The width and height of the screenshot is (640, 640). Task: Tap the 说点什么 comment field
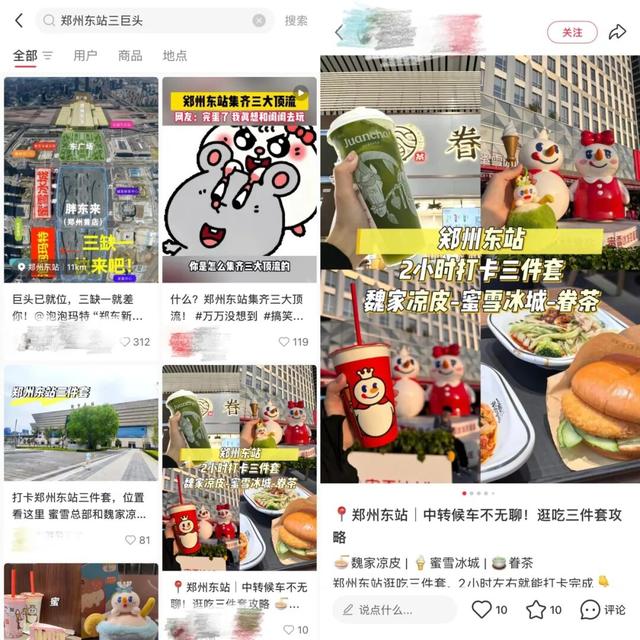pos(393,609)
